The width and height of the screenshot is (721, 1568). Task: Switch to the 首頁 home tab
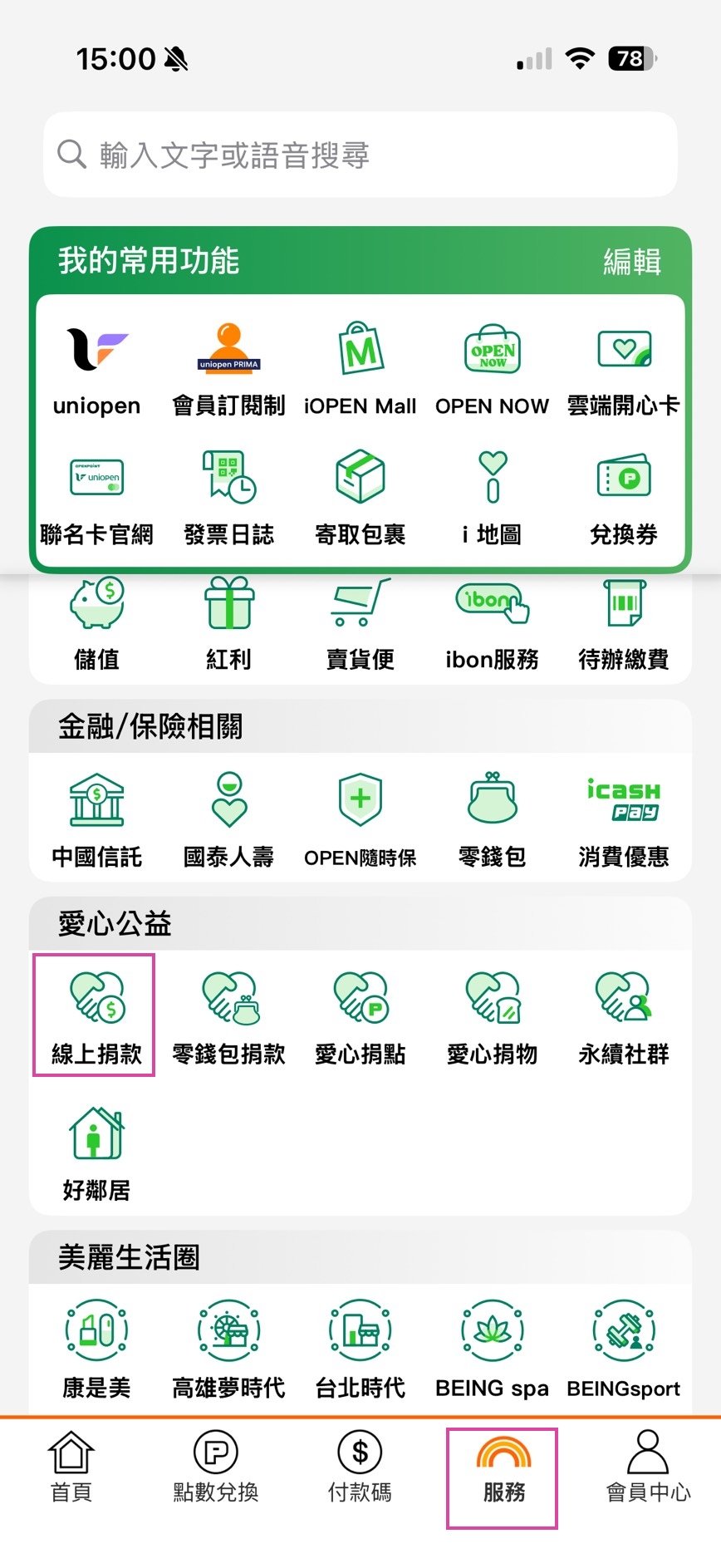tap(71, 1468)
